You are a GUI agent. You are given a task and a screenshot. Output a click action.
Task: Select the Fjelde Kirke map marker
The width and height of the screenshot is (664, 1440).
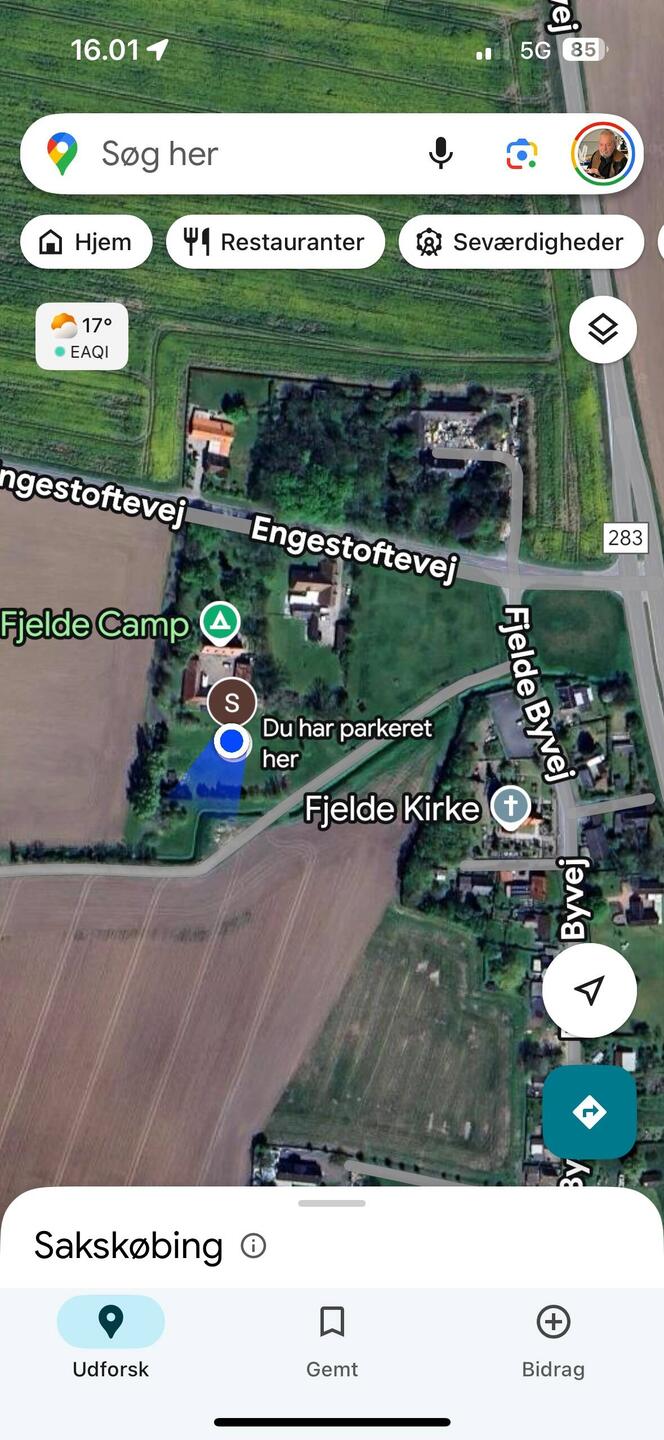511,806
